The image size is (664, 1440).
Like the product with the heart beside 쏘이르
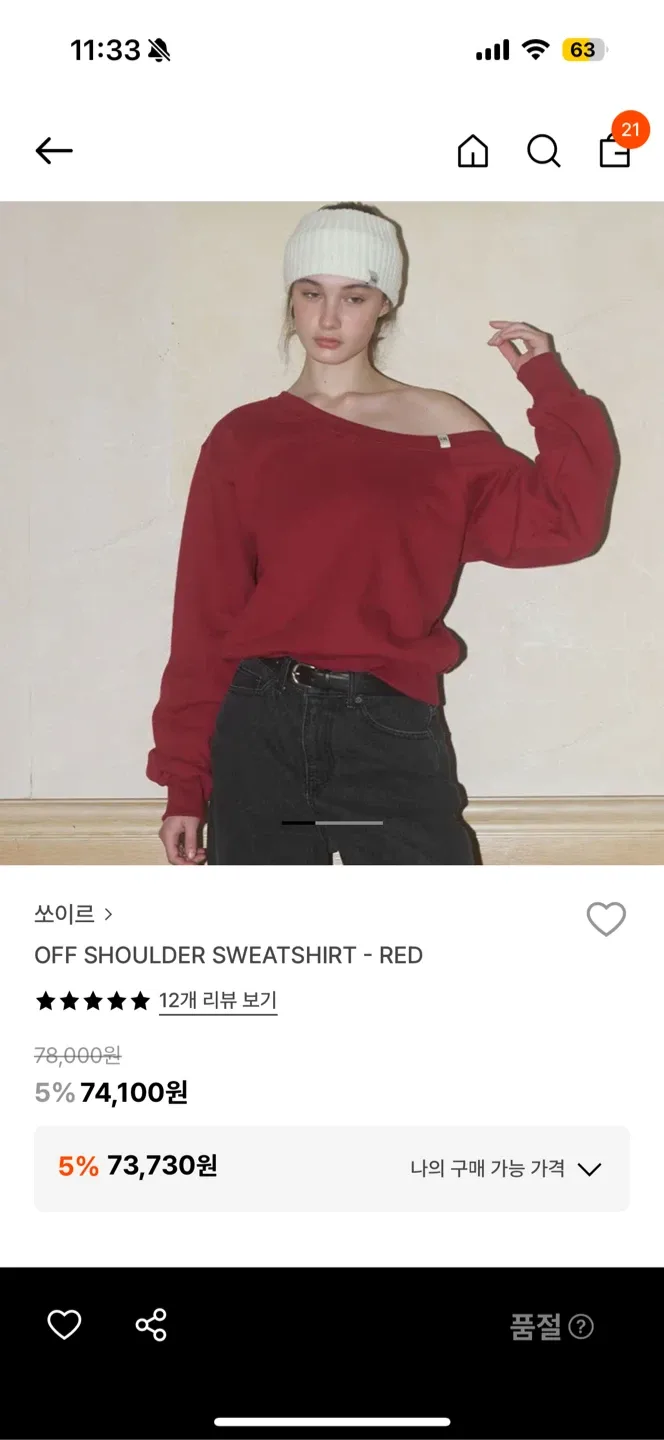(606, 919)
